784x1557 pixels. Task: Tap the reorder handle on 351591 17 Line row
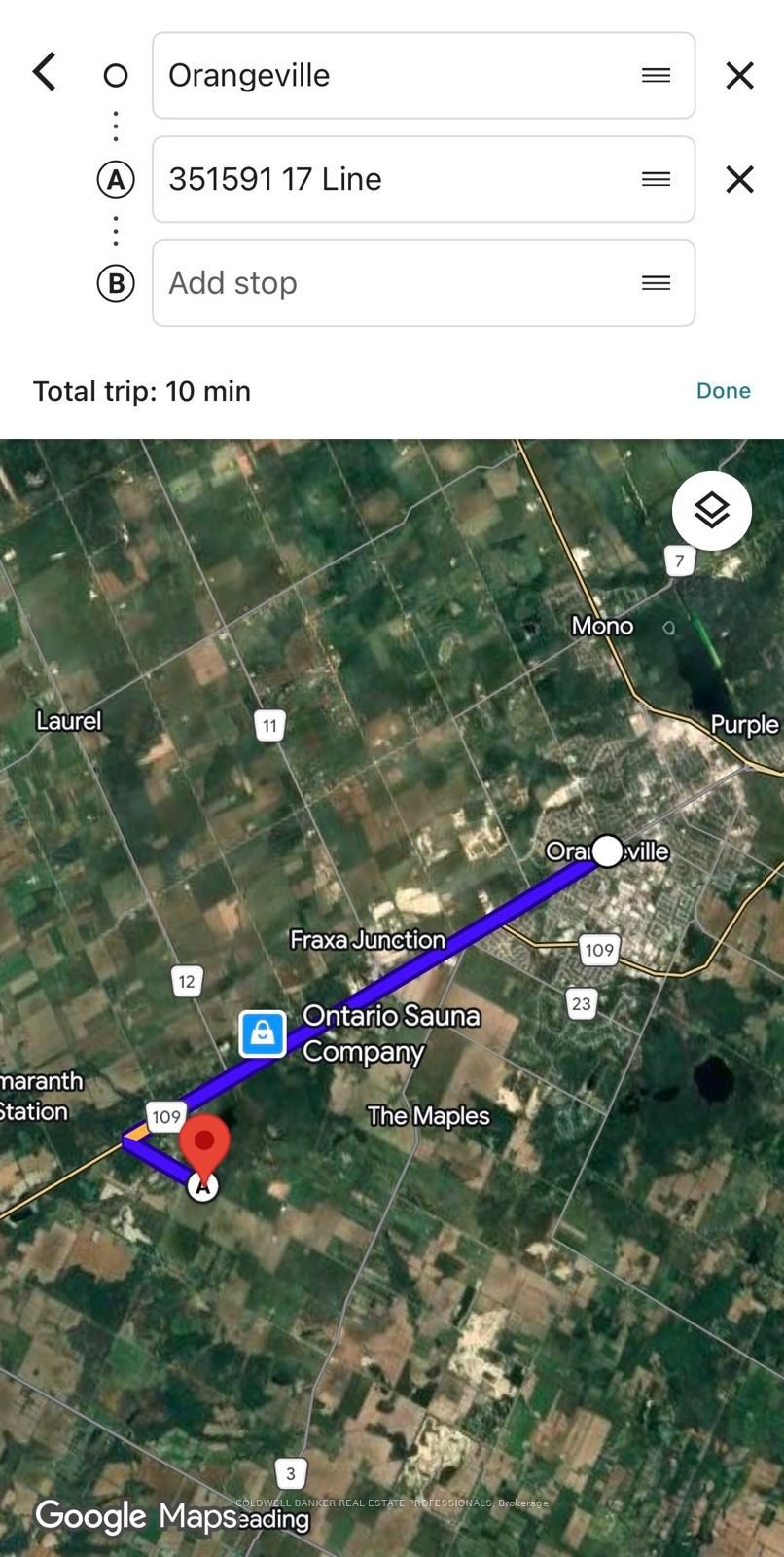point(657,179)
